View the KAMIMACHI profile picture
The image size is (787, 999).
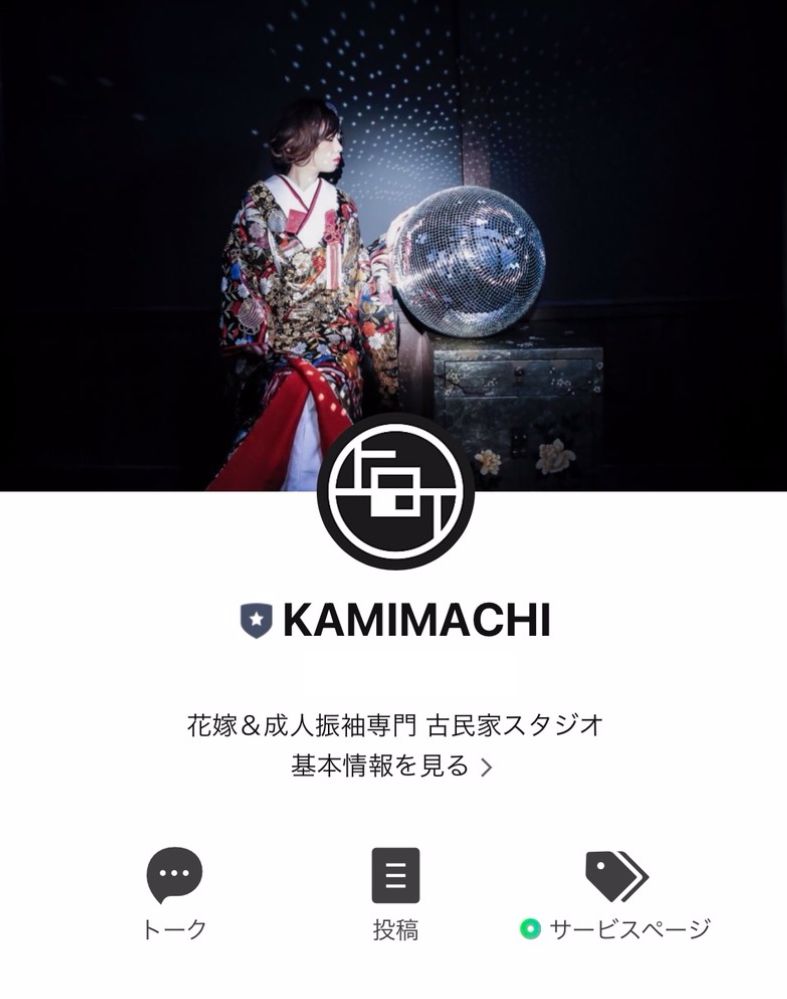(x=395, y=492)
